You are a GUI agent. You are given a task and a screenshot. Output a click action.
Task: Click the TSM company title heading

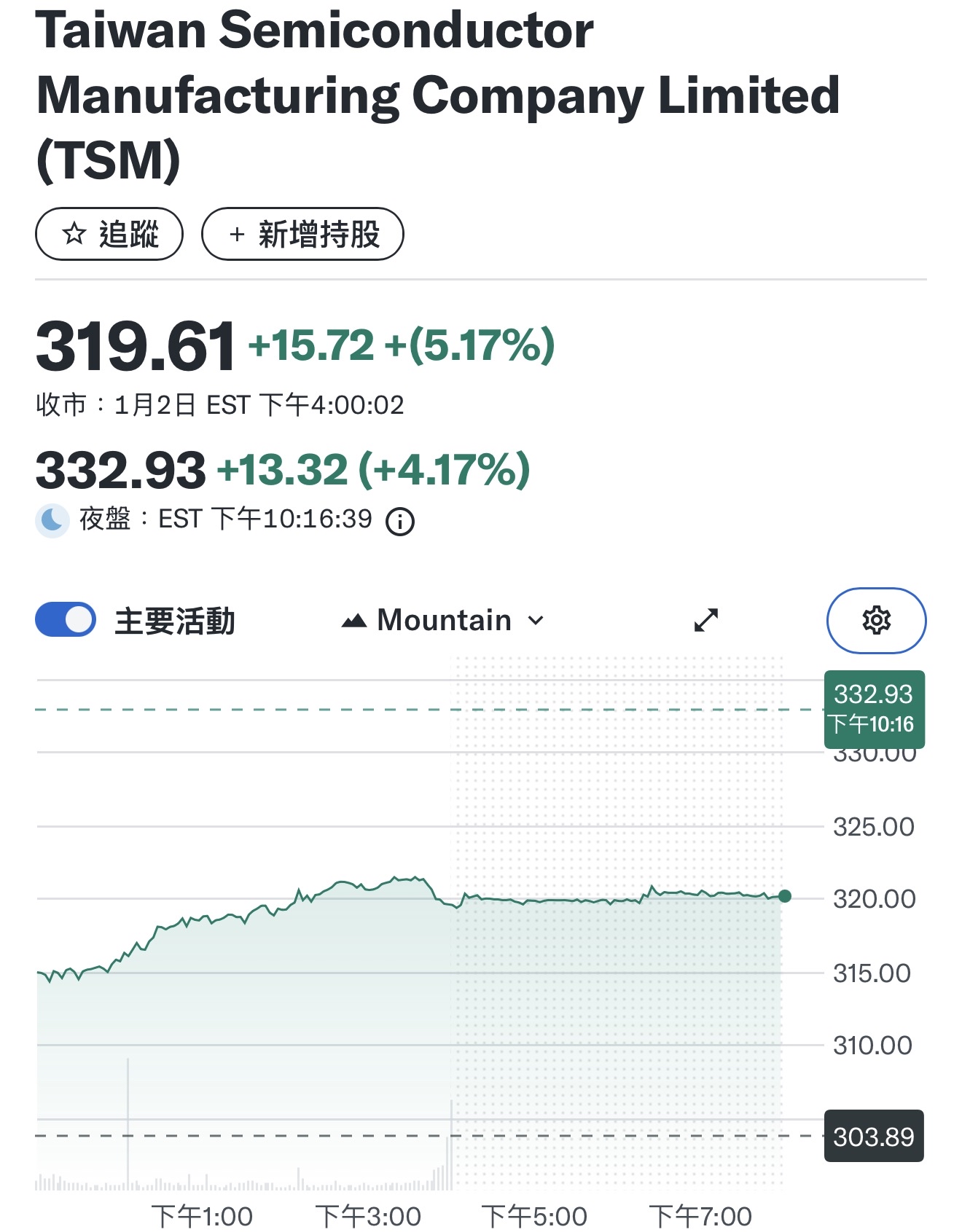click(437, 95)
